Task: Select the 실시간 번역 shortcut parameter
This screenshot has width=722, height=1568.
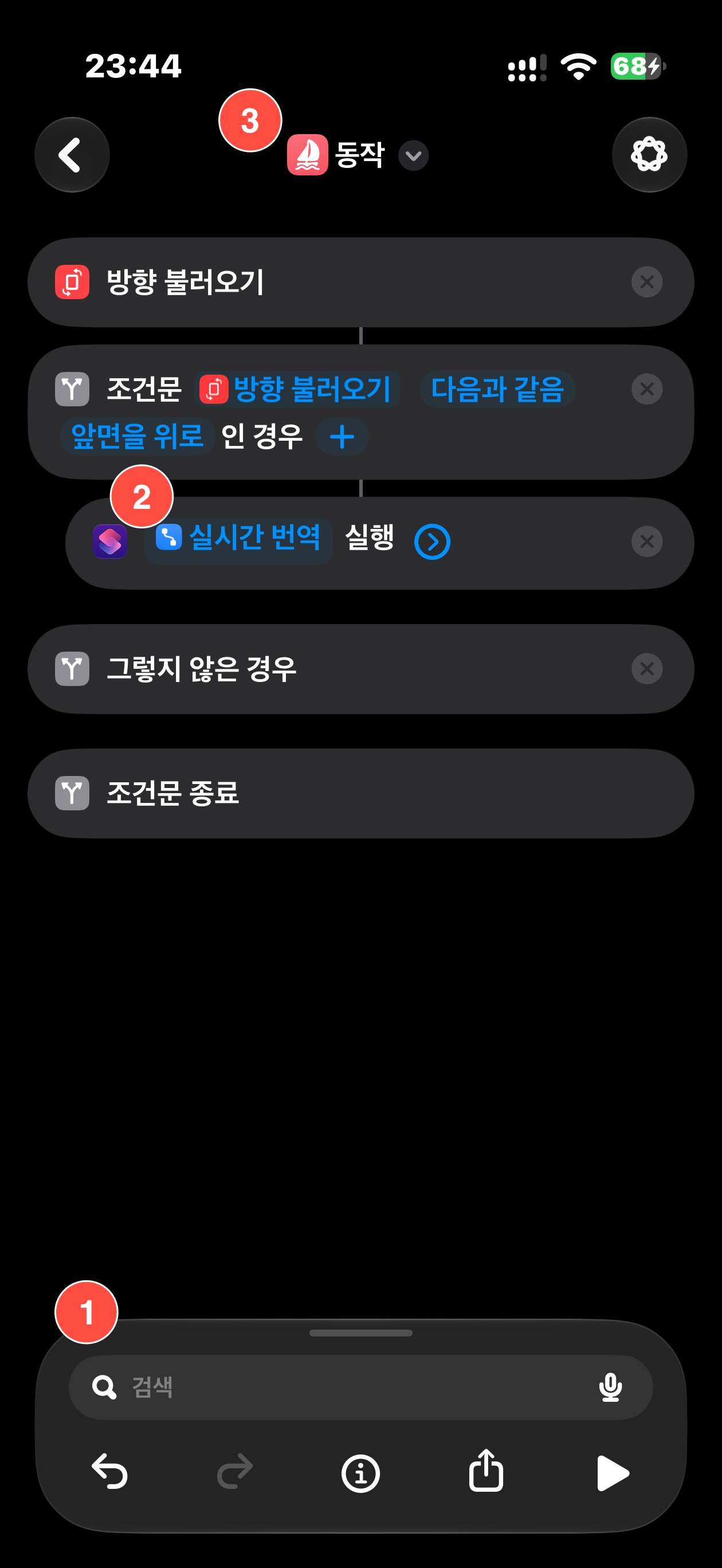Action: point(238,540)
